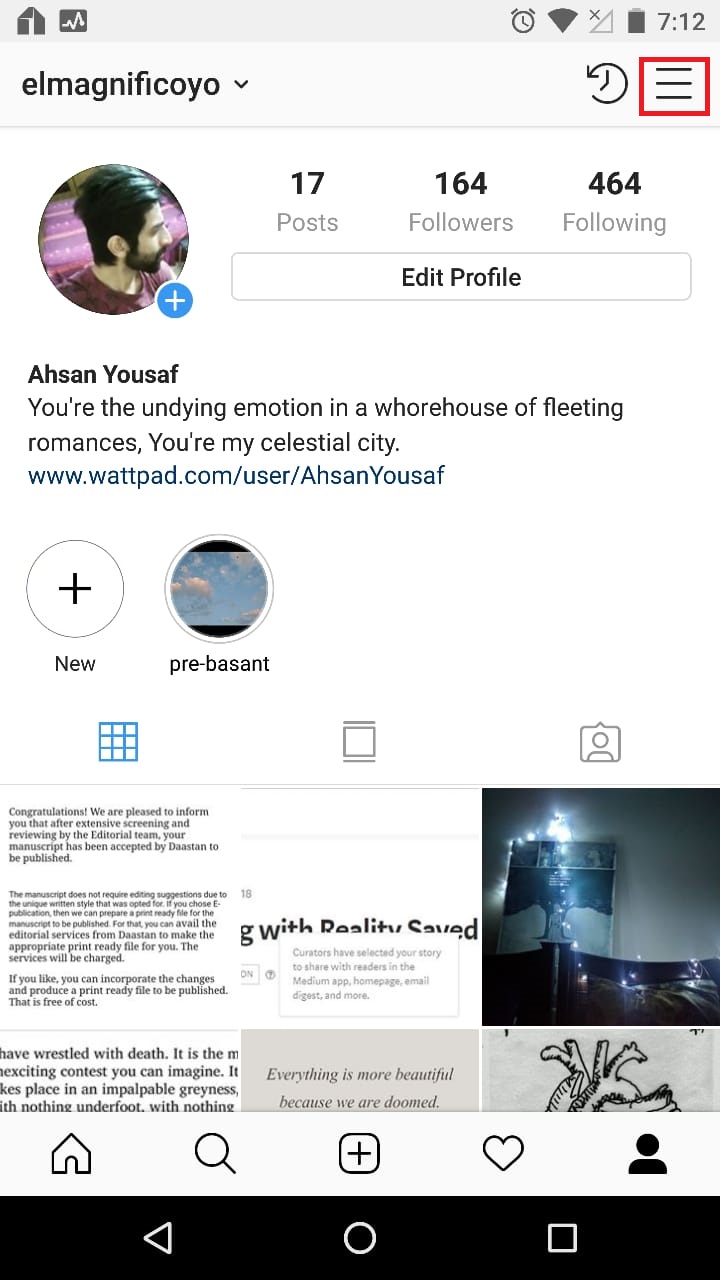
Task: Add a story via profile picture plus
Action: tap(175, 299)
